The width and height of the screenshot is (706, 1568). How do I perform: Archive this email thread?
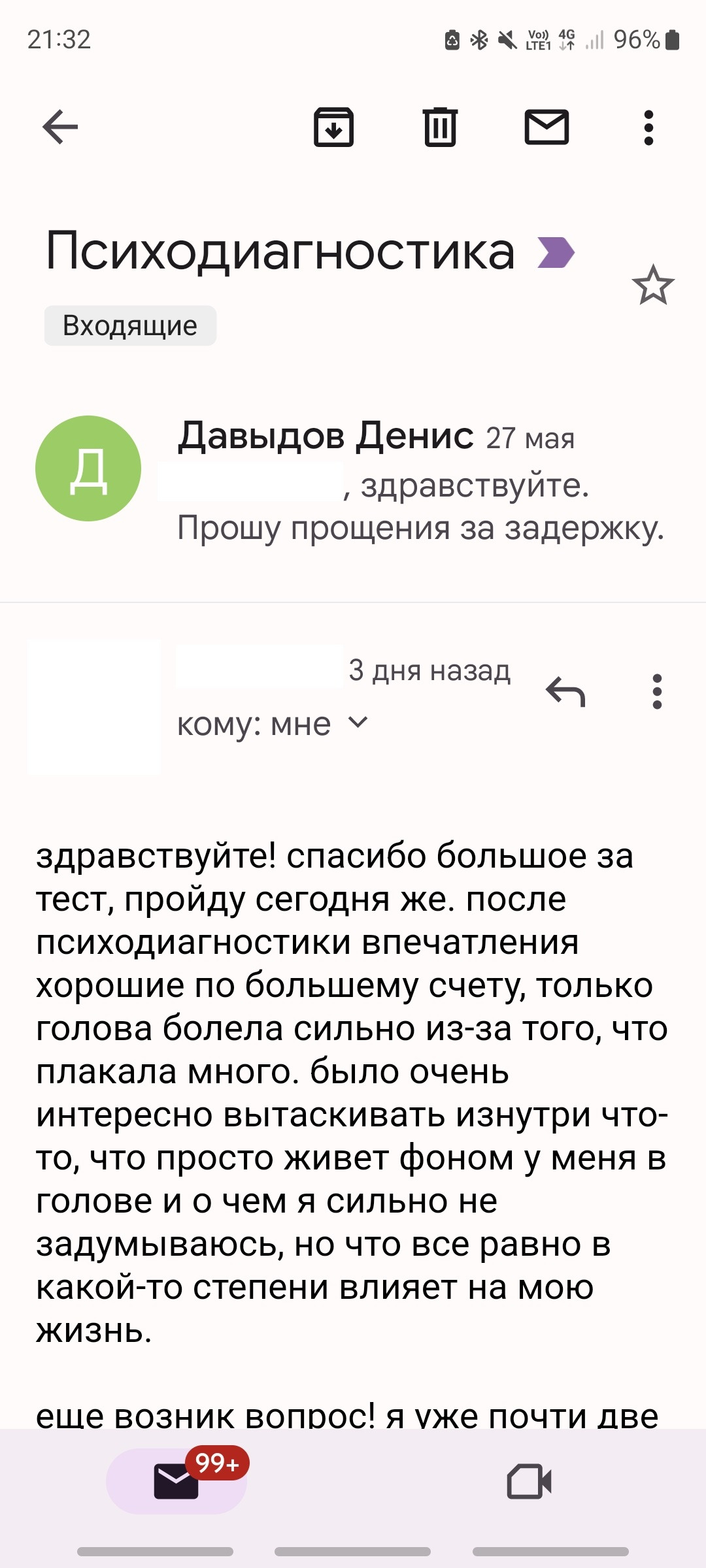[x=333, y=127]
